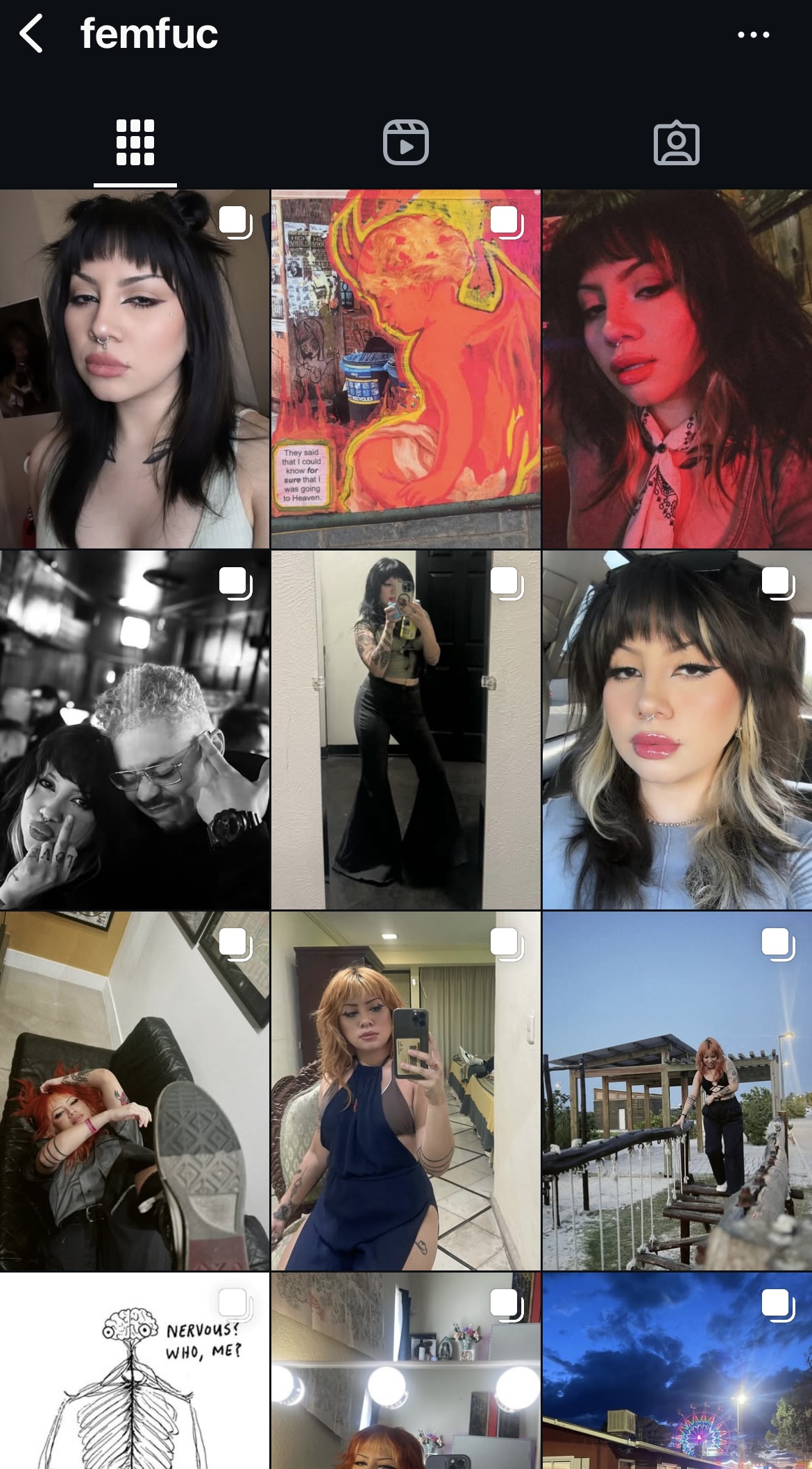Switch to the posts grid tab

coord(135,142)
